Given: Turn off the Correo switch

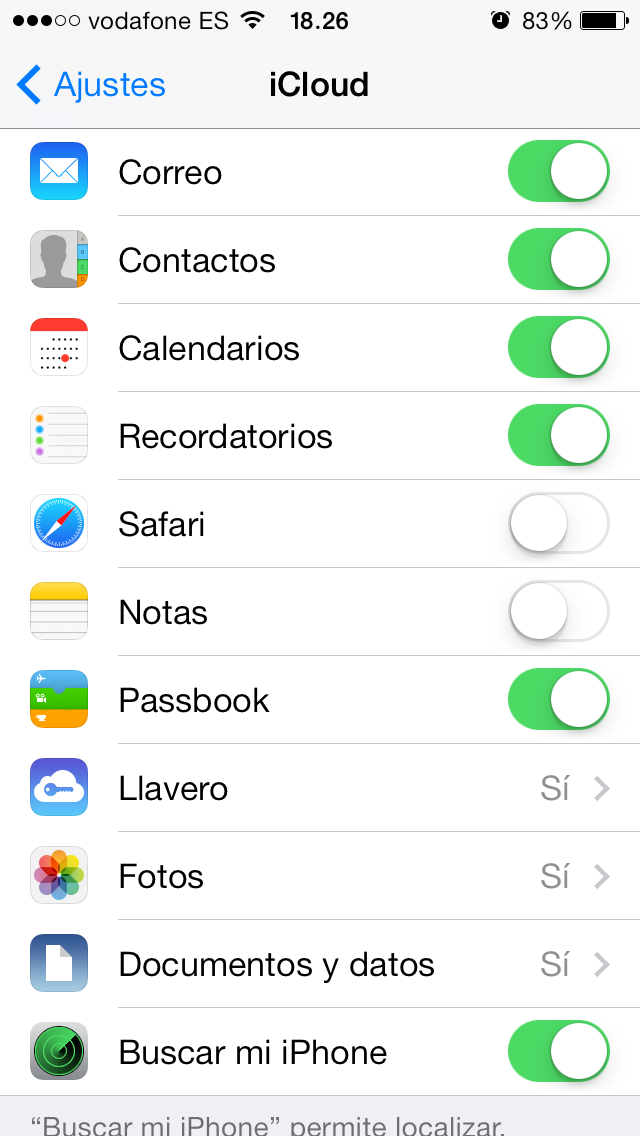Looking at the screenshot, I should (558, 172).
